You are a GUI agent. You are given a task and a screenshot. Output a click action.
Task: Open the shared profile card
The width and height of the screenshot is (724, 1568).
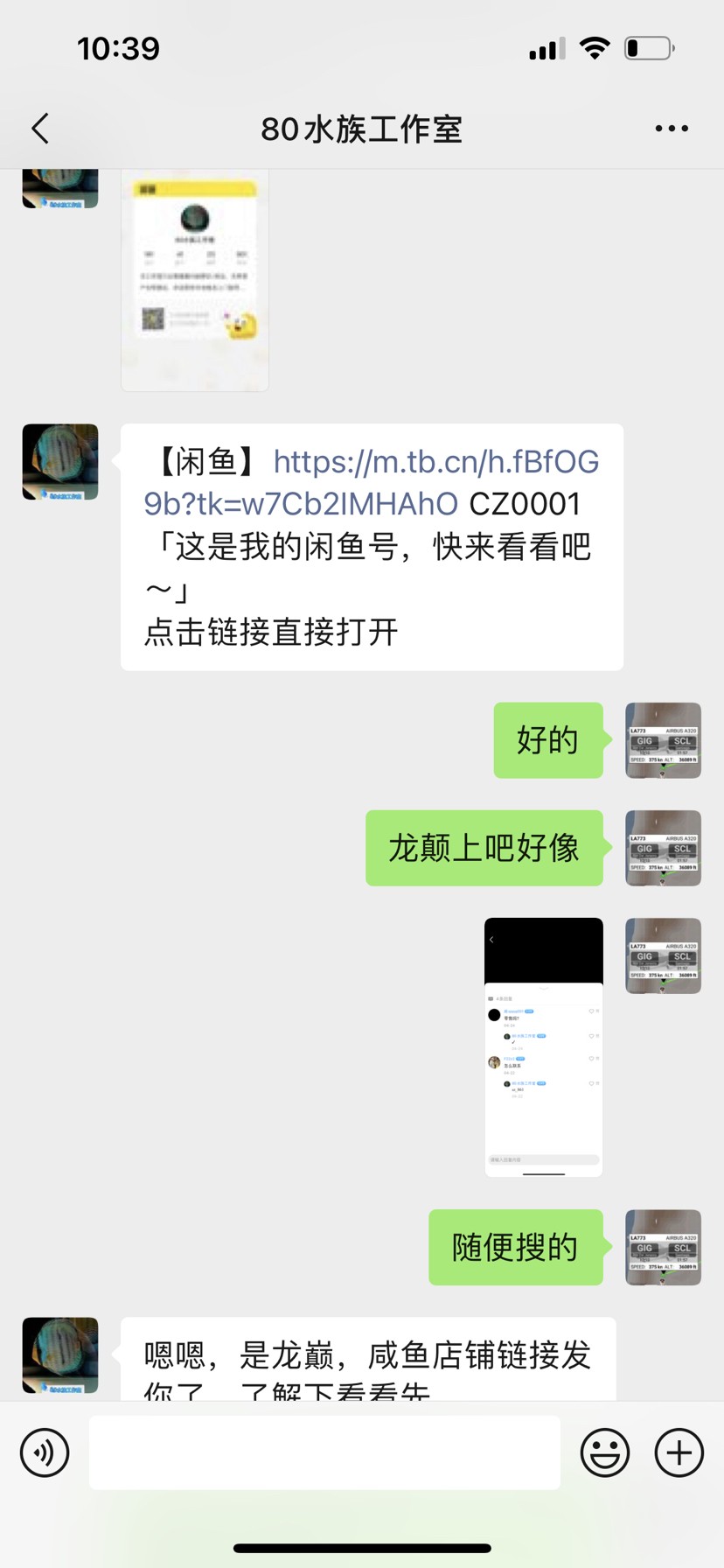pos(194,278)
